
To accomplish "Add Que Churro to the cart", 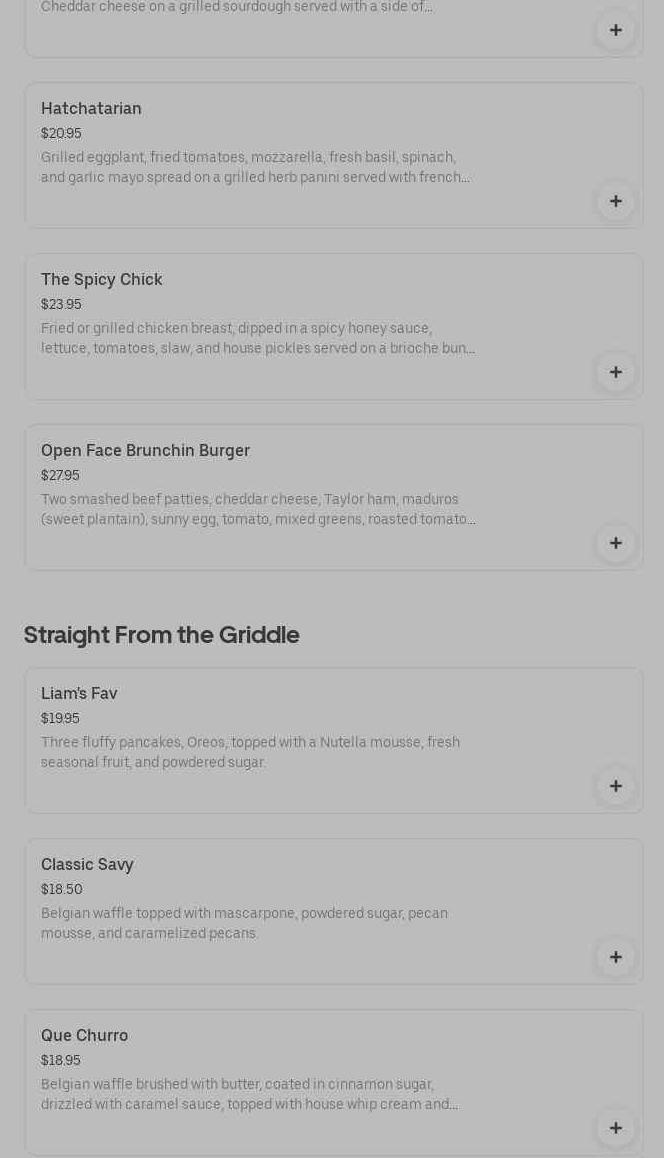I will [615, 1128].
